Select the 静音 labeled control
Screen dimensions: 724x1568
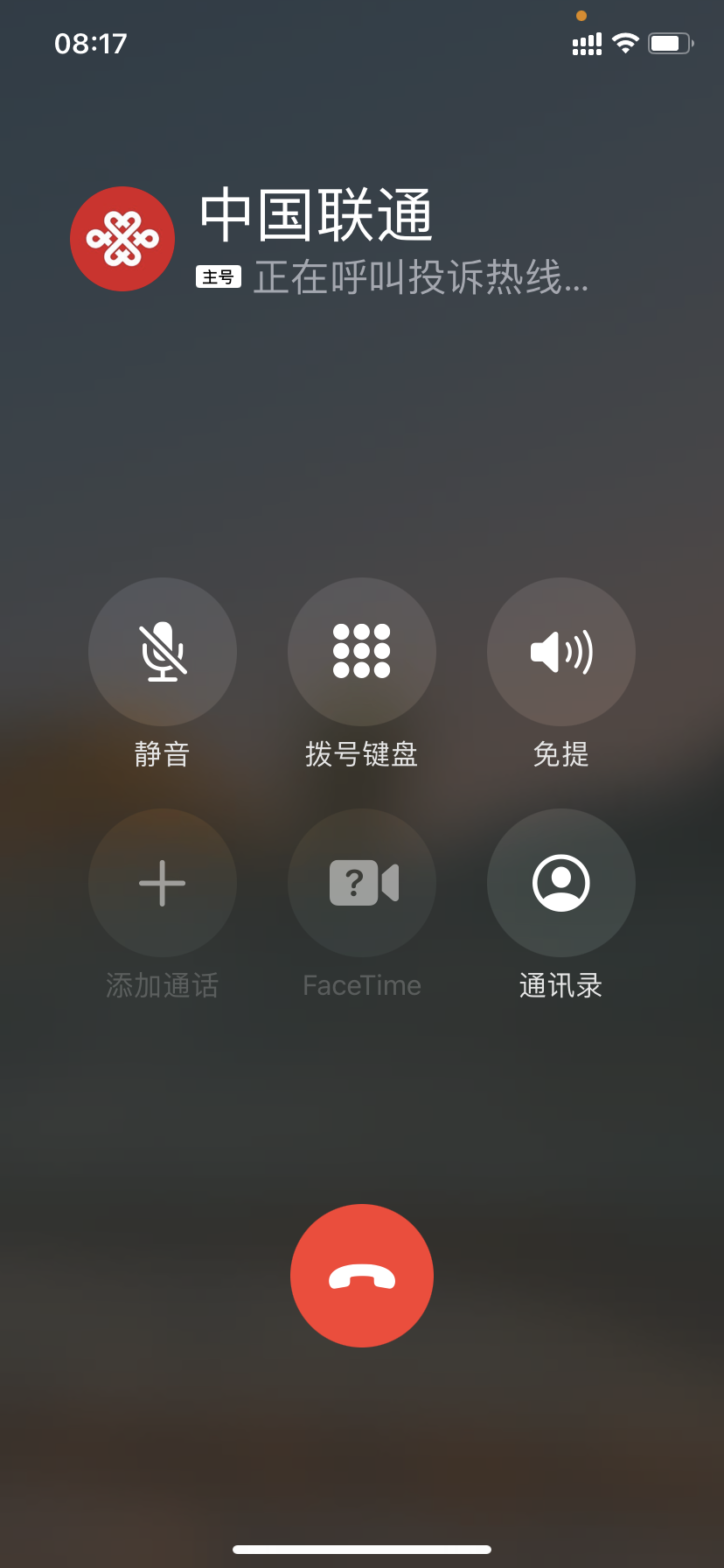pyautogui.click(x=162, y=754)
